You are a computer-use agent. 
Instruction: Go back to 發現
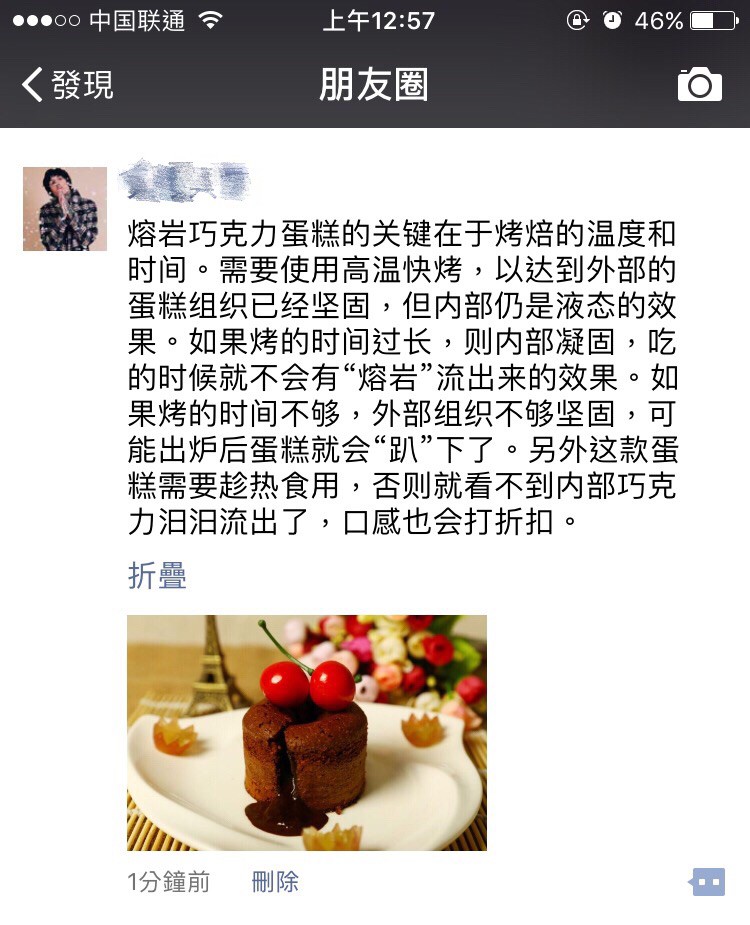pyautogui.click(x=67, y=85)
